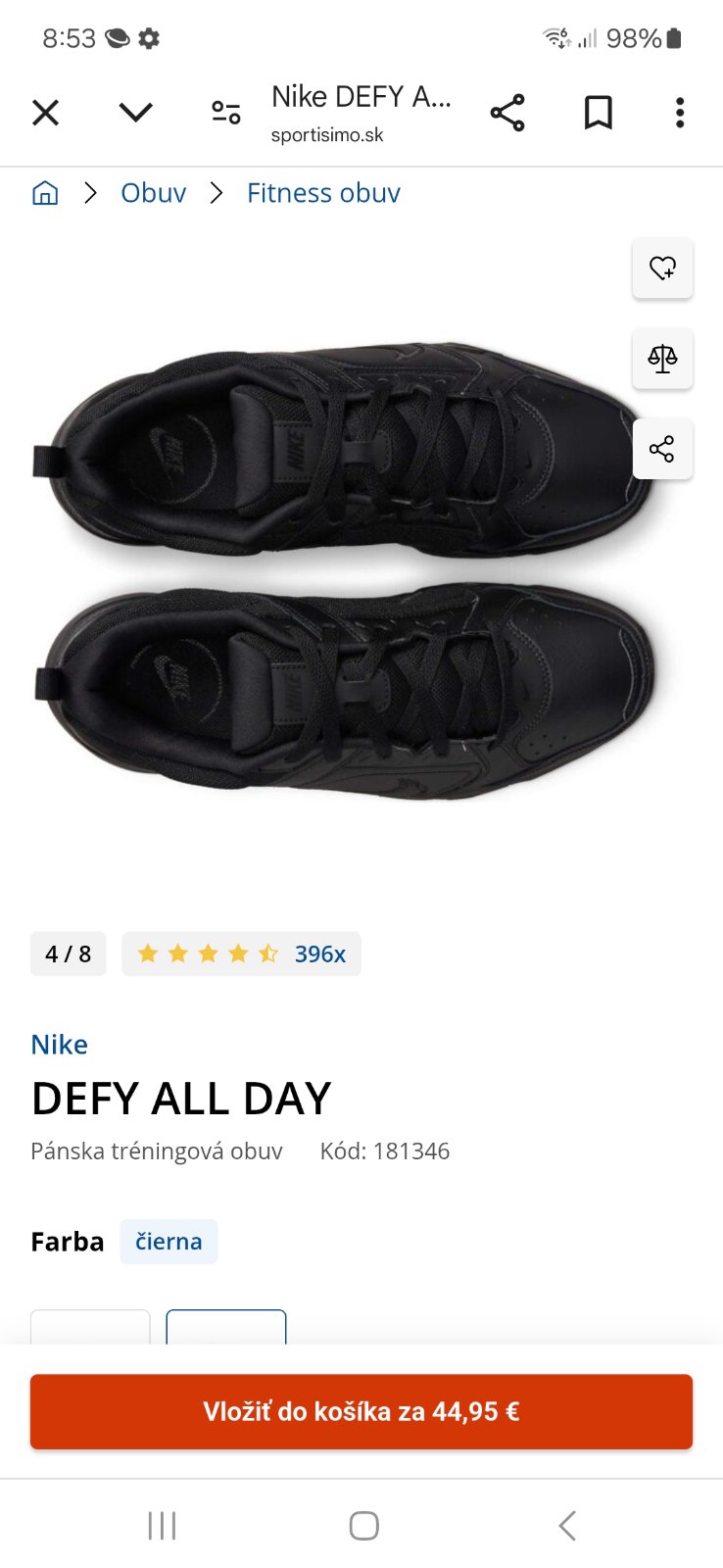The width and height of the screenshot is (723, 1568).
Task: Add the shoes to the wishlist
Action: click(662, 268)
